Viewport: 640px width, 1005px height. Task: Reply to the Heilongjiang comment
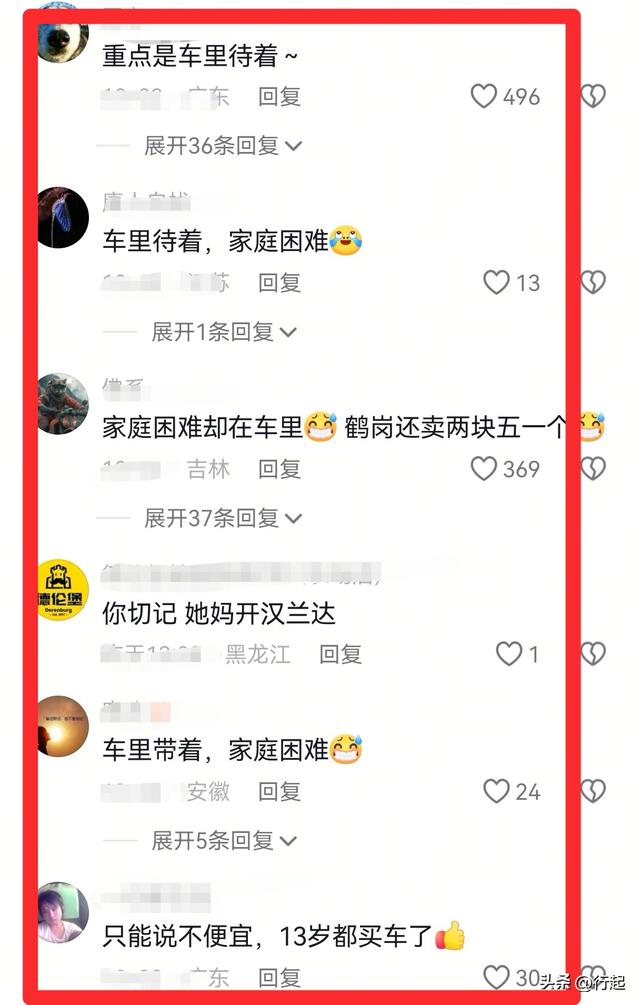coord(340,655)
